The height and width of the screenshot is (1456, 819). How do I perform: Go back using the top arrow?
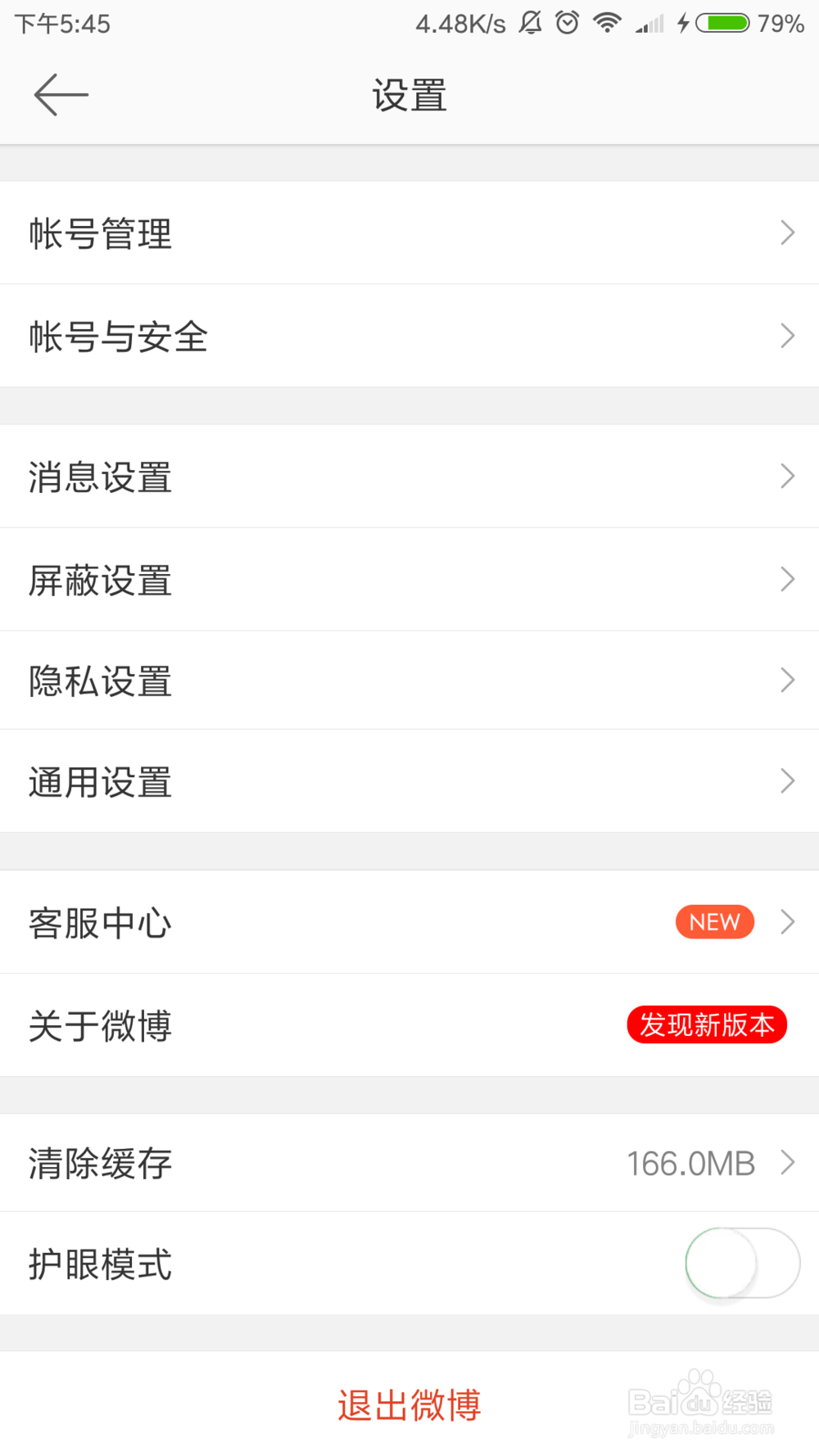point(61,95)
